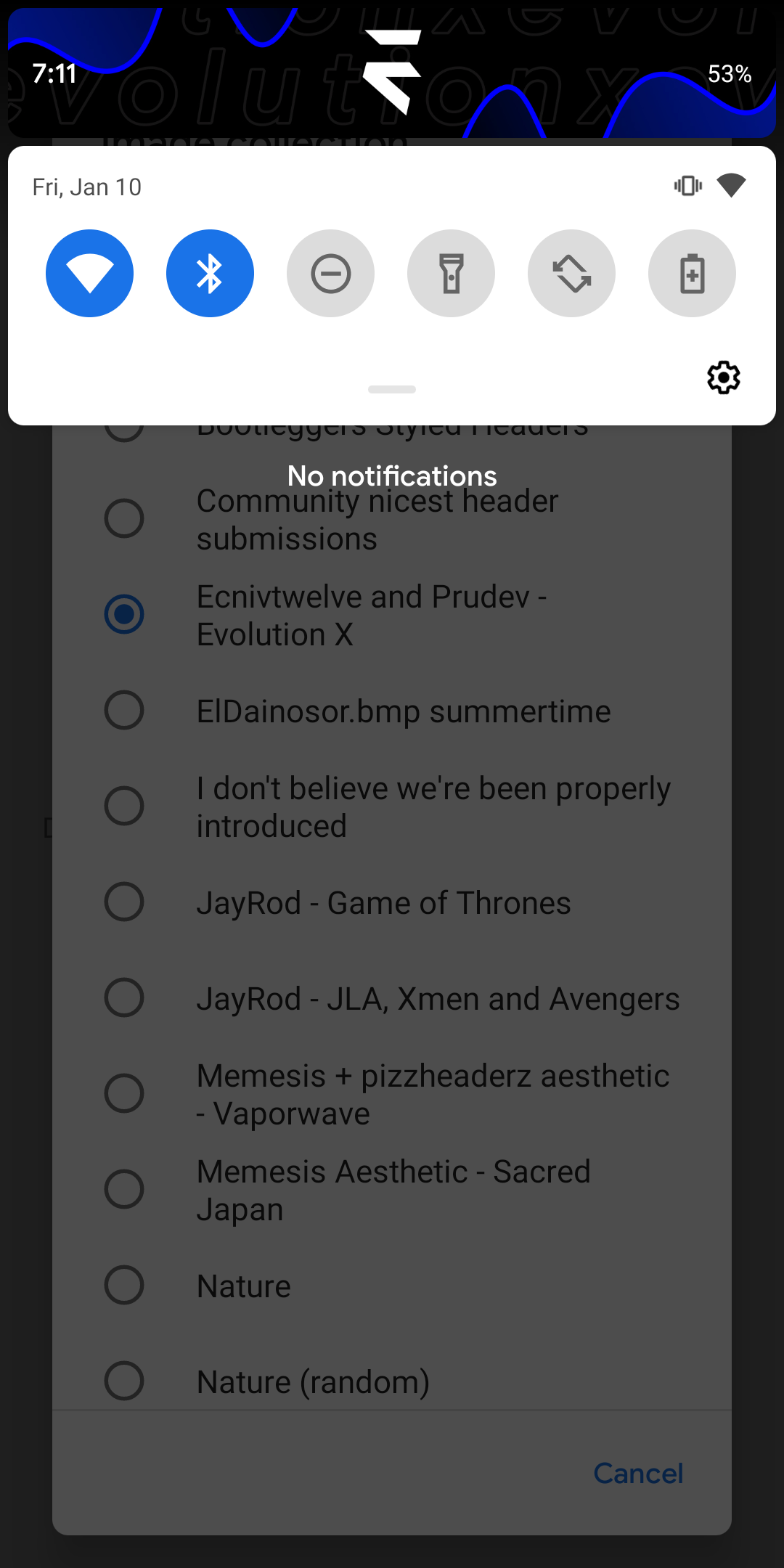This screenshot has height=1568, width=784.
Task: Enable Do Not Disturb tile
Action: coord(330,273)
